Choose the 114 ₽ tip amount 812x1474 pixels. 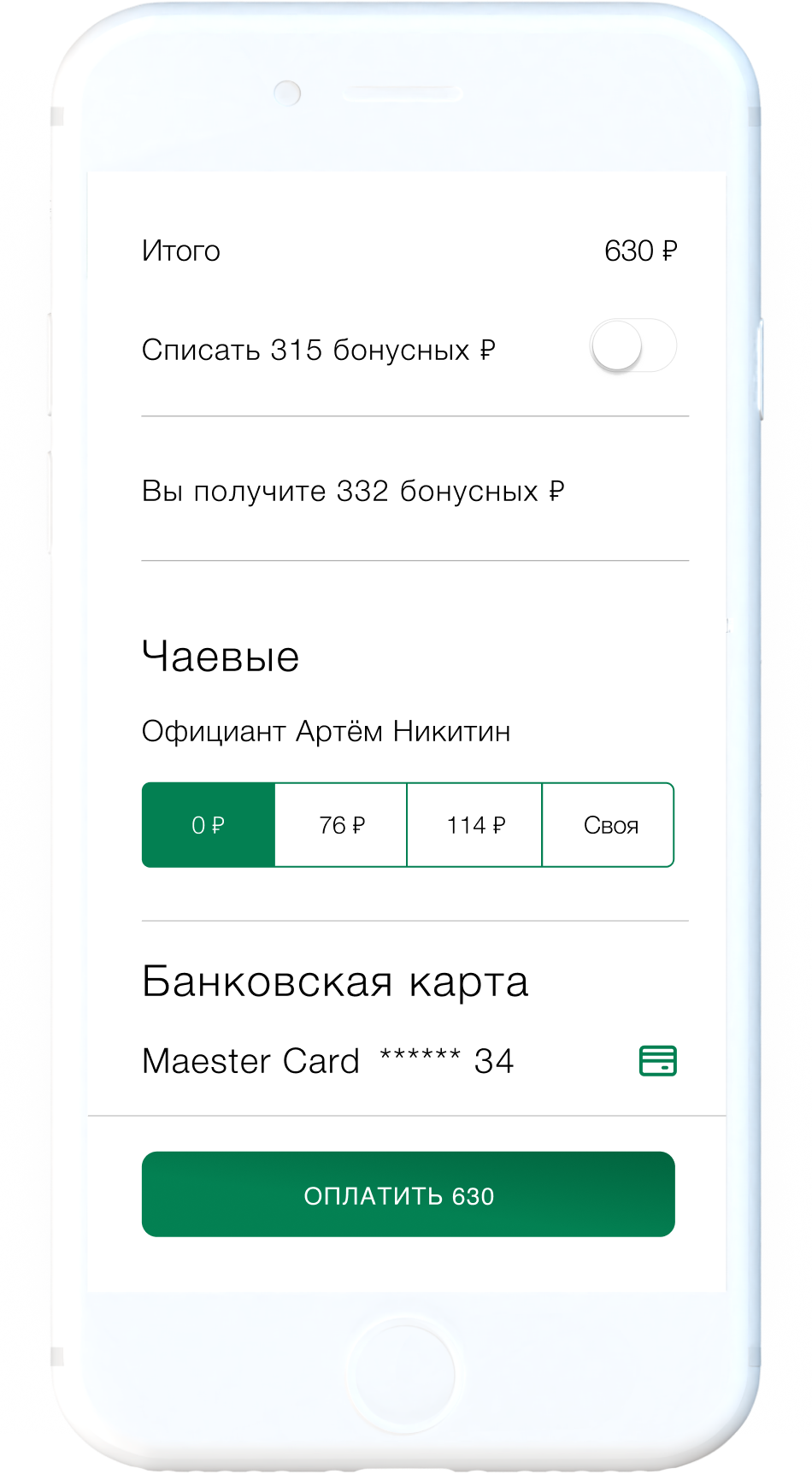475,825
